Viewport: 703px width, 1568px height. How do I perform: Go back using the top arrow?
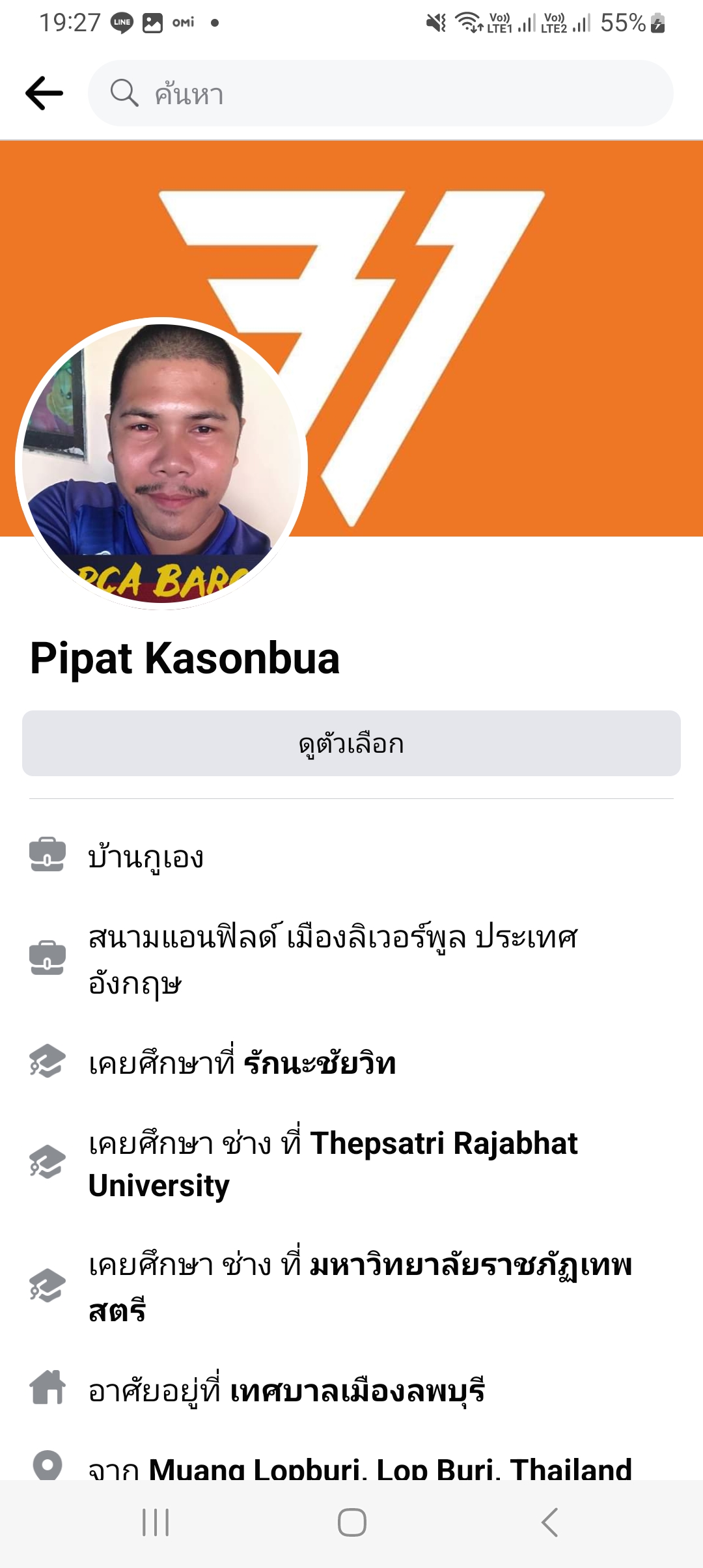point(44,93)
